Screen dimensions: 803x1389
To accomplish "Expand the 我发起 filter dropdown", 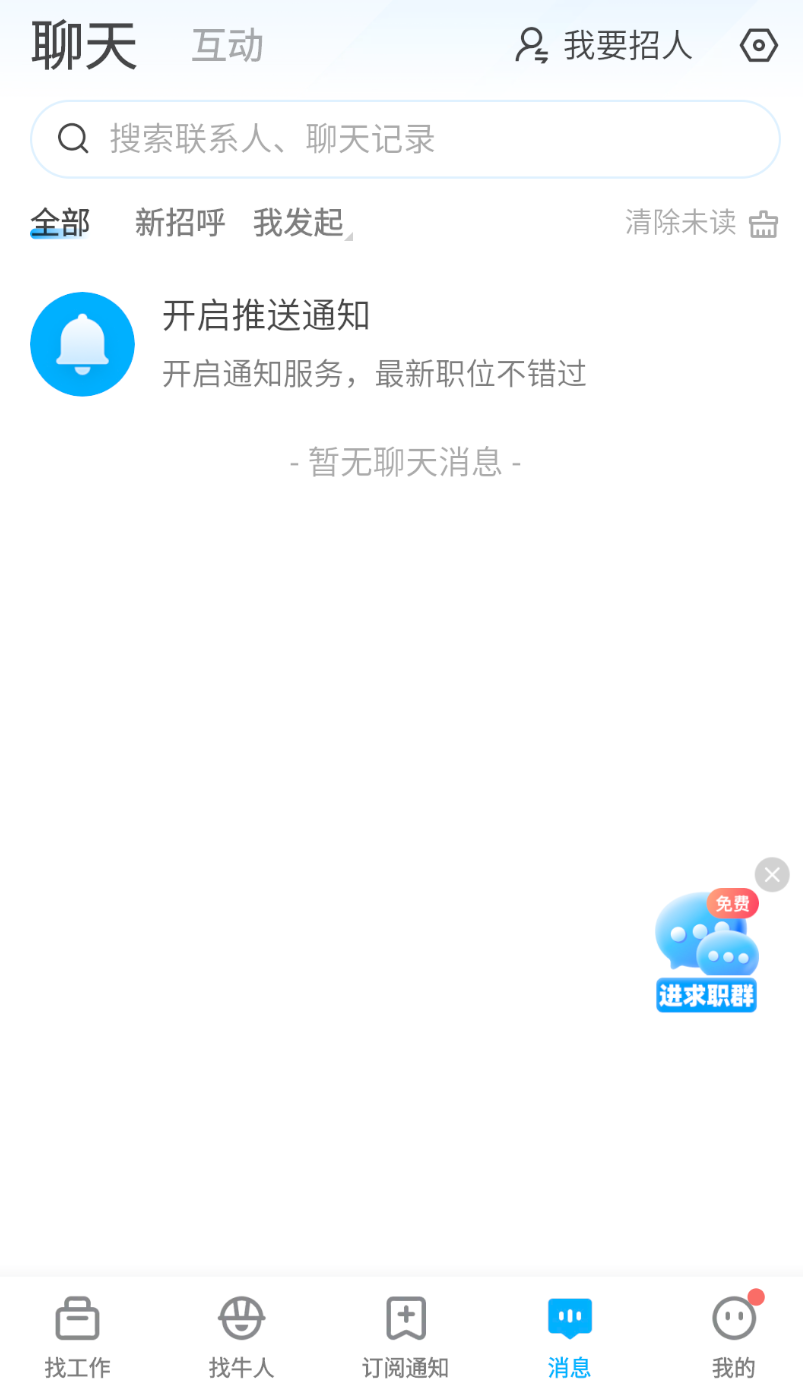I will click(x=300, y=222).
